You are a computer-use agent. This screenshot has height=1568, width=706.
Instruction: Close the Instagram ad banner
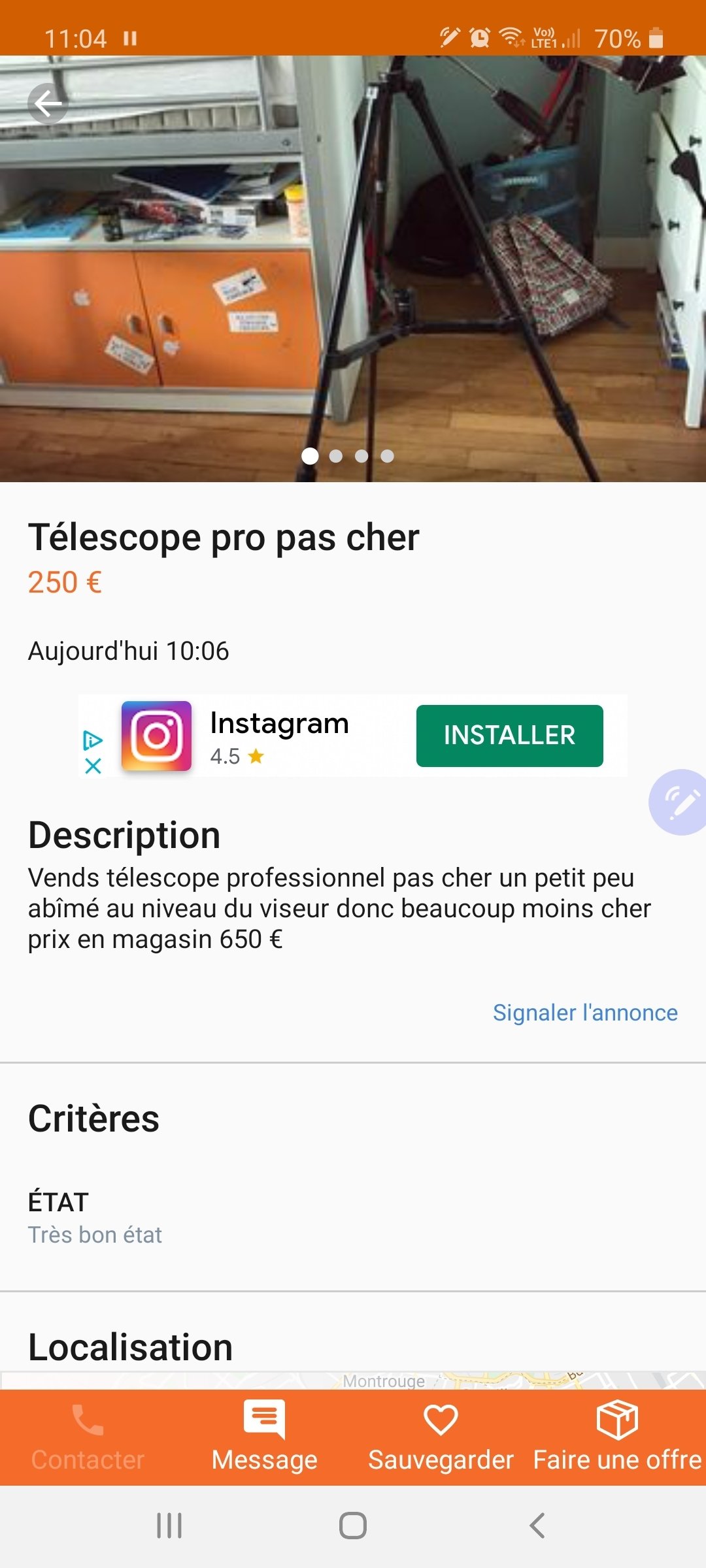click(x=93, y=766)
